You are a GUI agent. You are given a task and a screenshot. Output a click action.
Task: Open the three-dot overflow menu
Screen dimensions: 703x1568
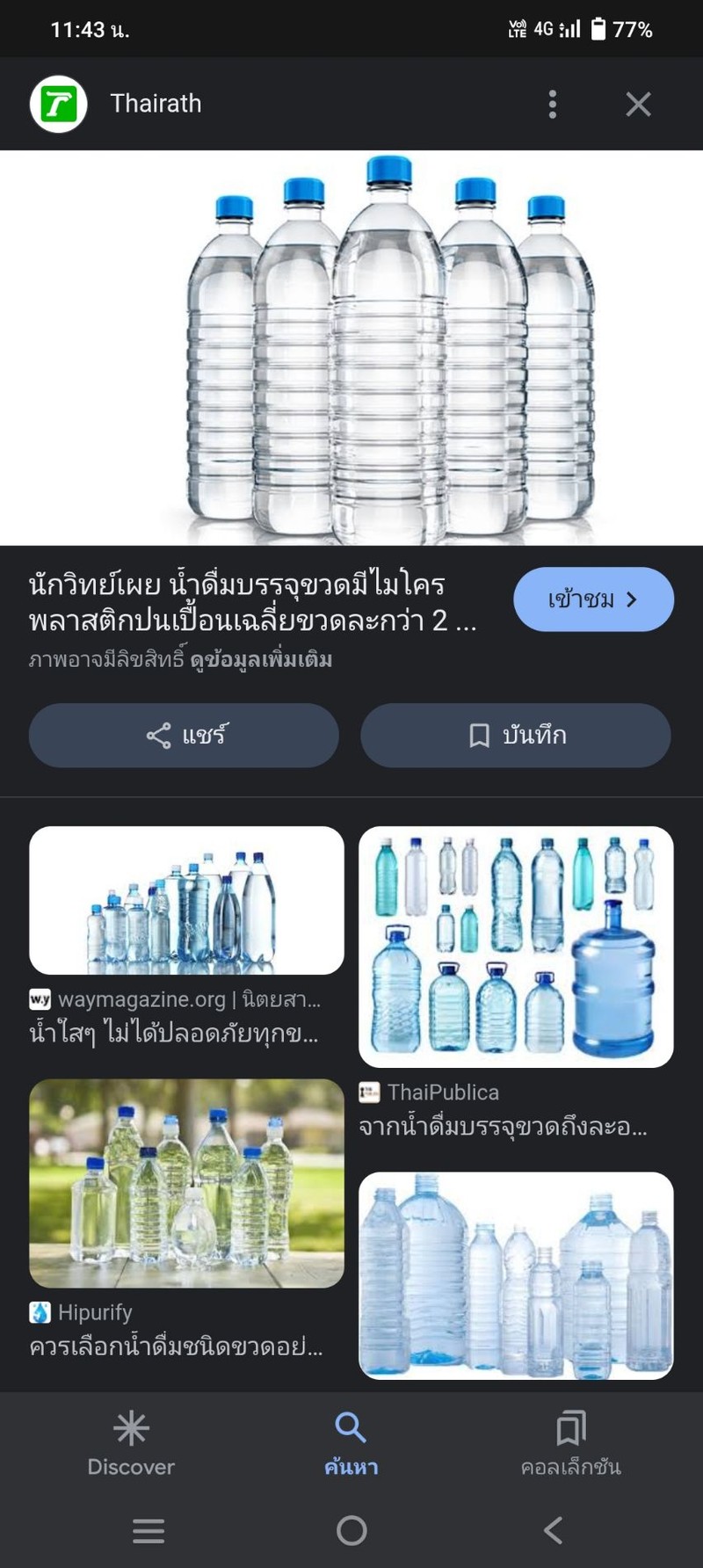click(x=552, y=104)
